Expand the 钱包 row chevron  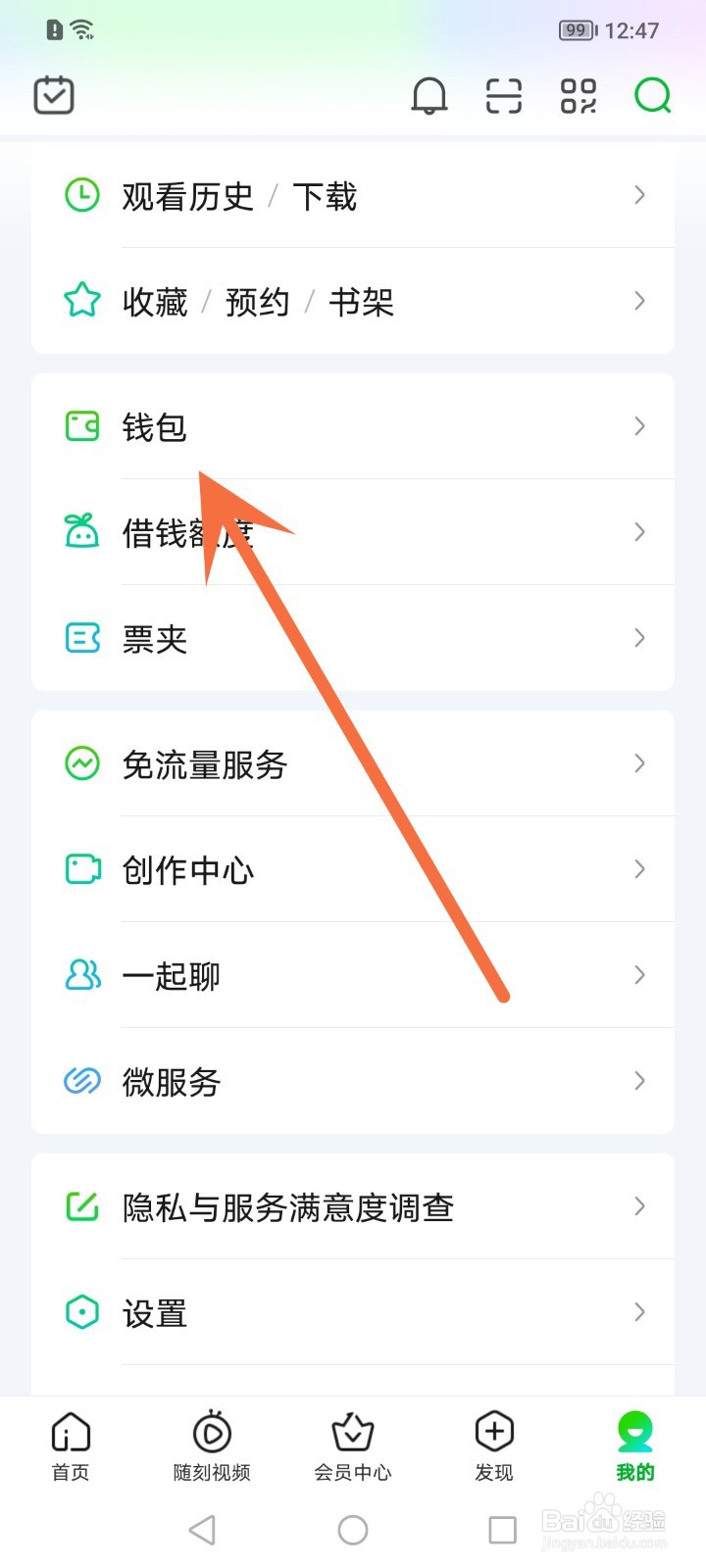[639, 426]
